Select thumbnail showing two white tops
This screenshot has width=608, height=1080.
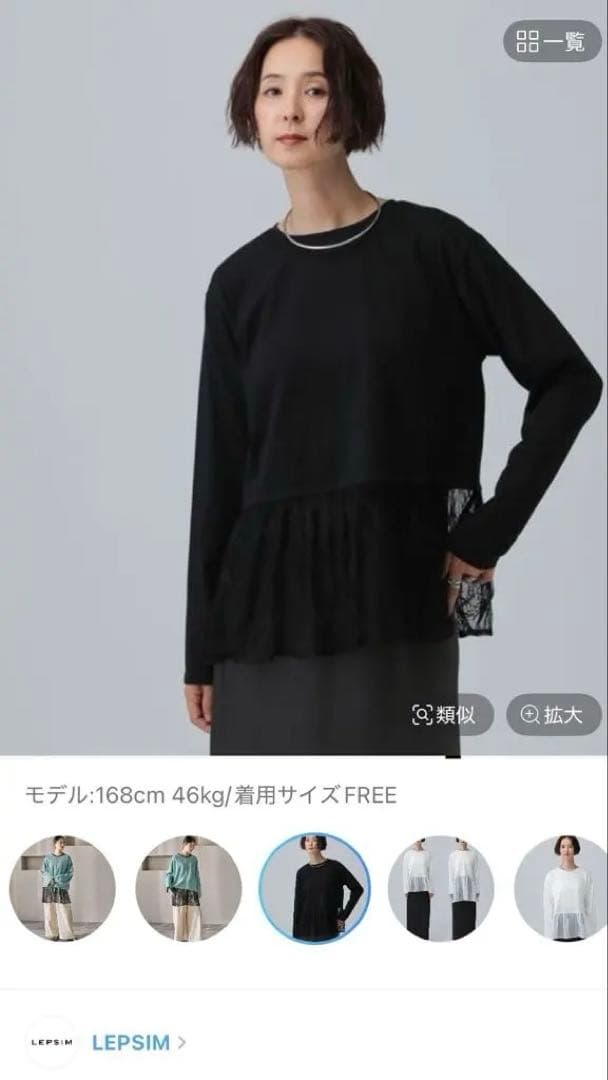pyautogui.click(x=441, y=889)
